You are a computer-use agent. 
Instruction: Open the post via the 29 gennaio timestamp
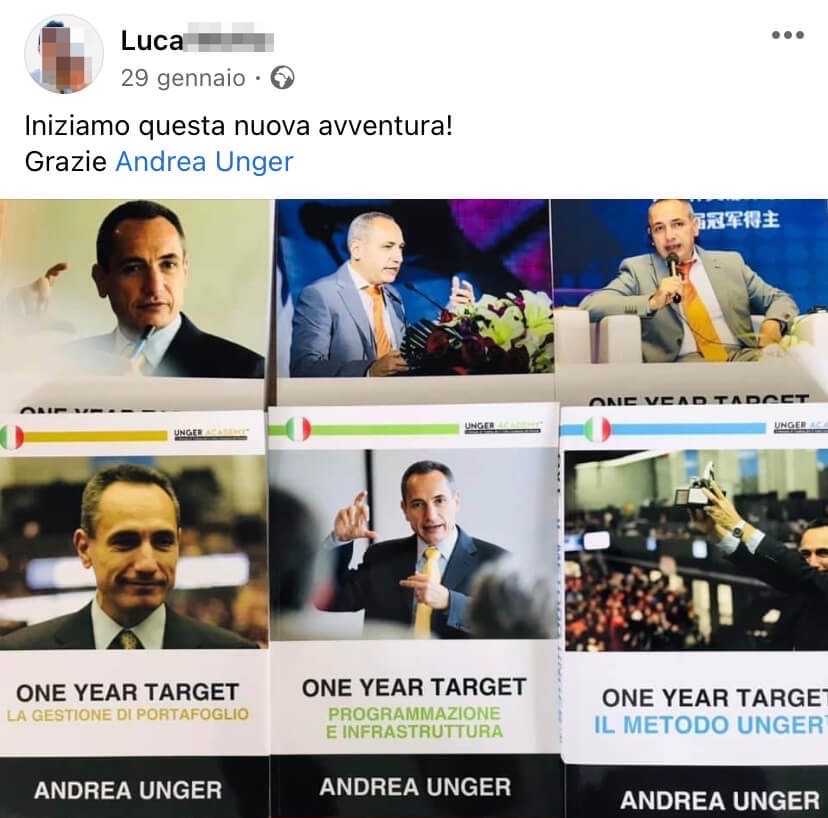[x=183, y=78]
